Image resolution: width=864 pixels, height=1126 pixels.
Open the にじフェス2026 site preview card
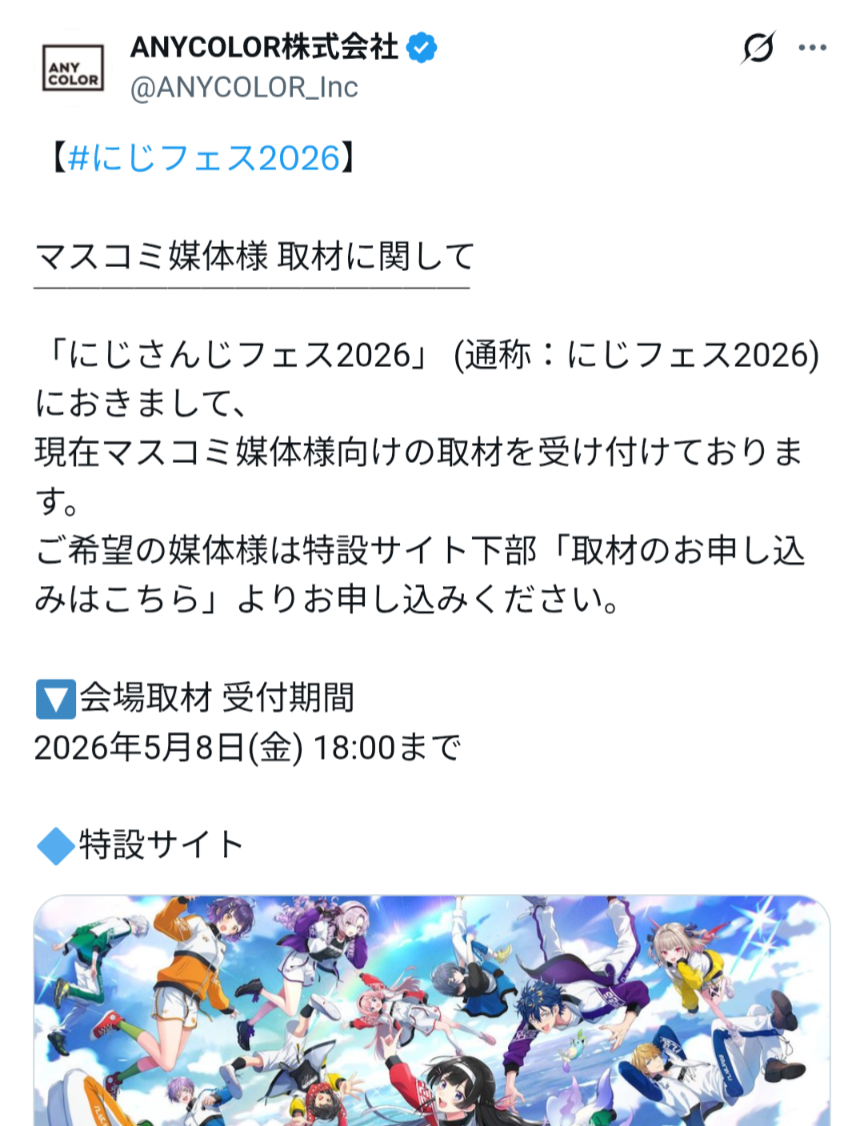pyautogui.click(x=432, y=1010)
